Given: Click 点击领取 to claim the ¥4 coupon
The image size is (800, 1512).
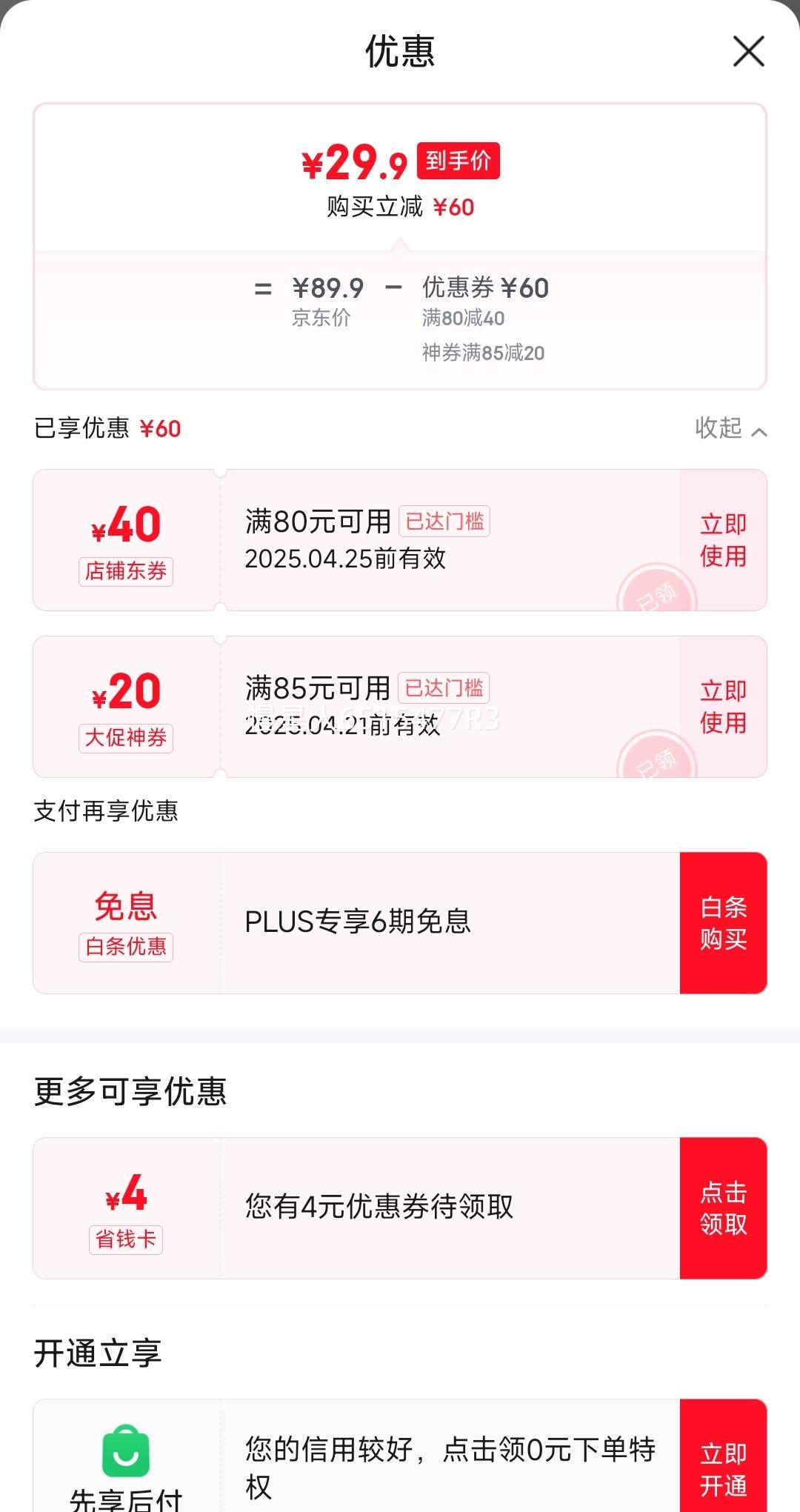Looking at the screenshot, I should [x=722, y=1206].
